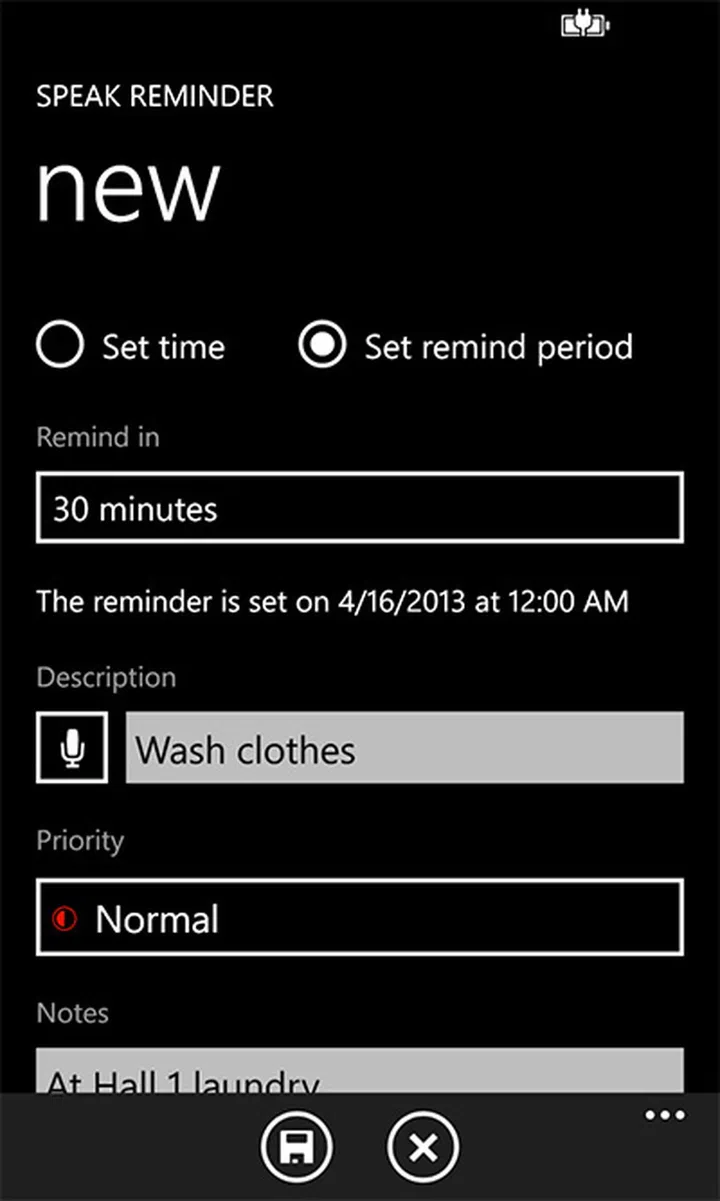Tap the red priority indicator icon
This screenshot has height=1201, width=720.
tap(62, 918)
